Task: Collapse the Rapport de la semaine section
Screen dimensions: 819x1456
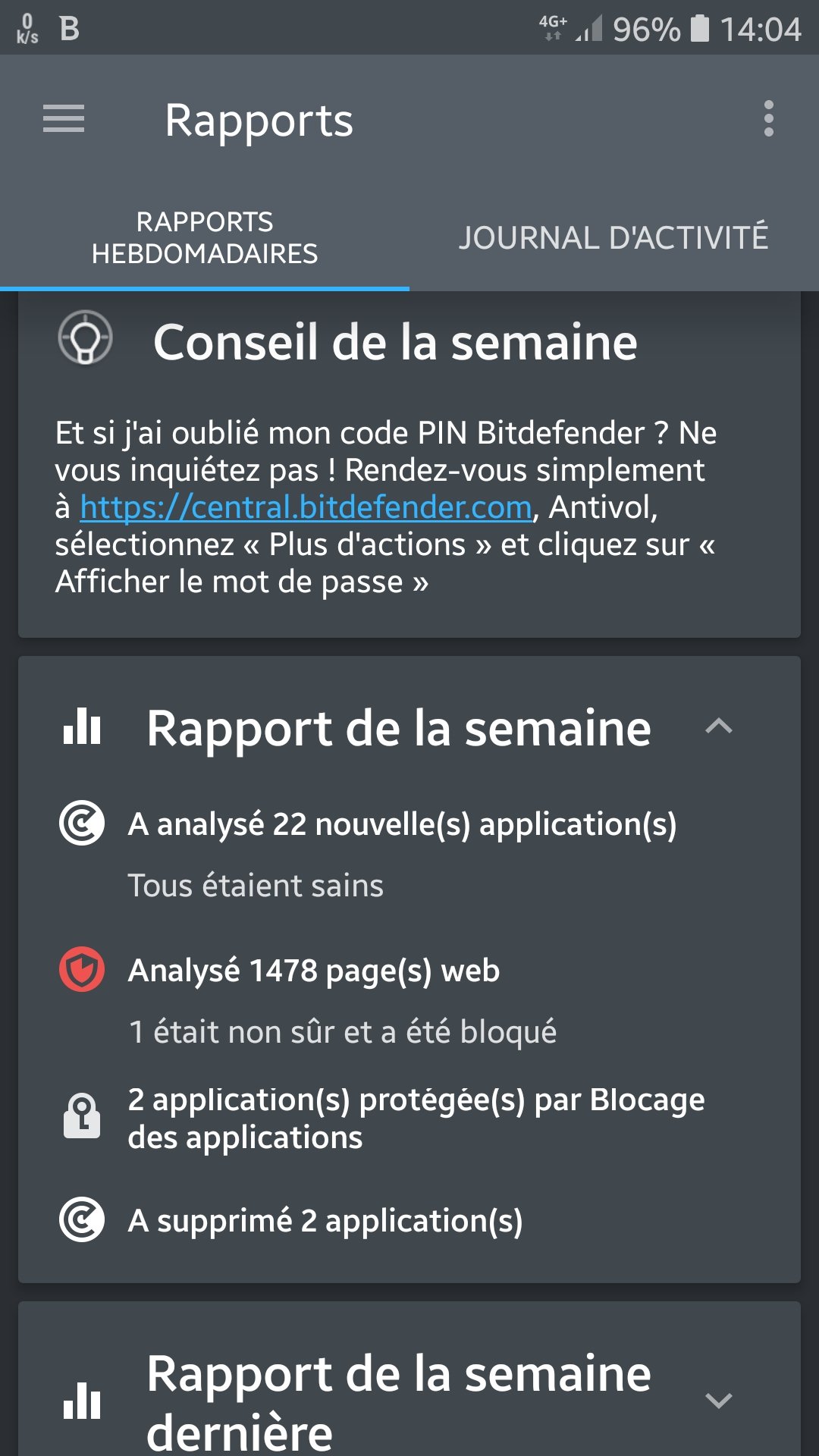Action: [718, 727]
